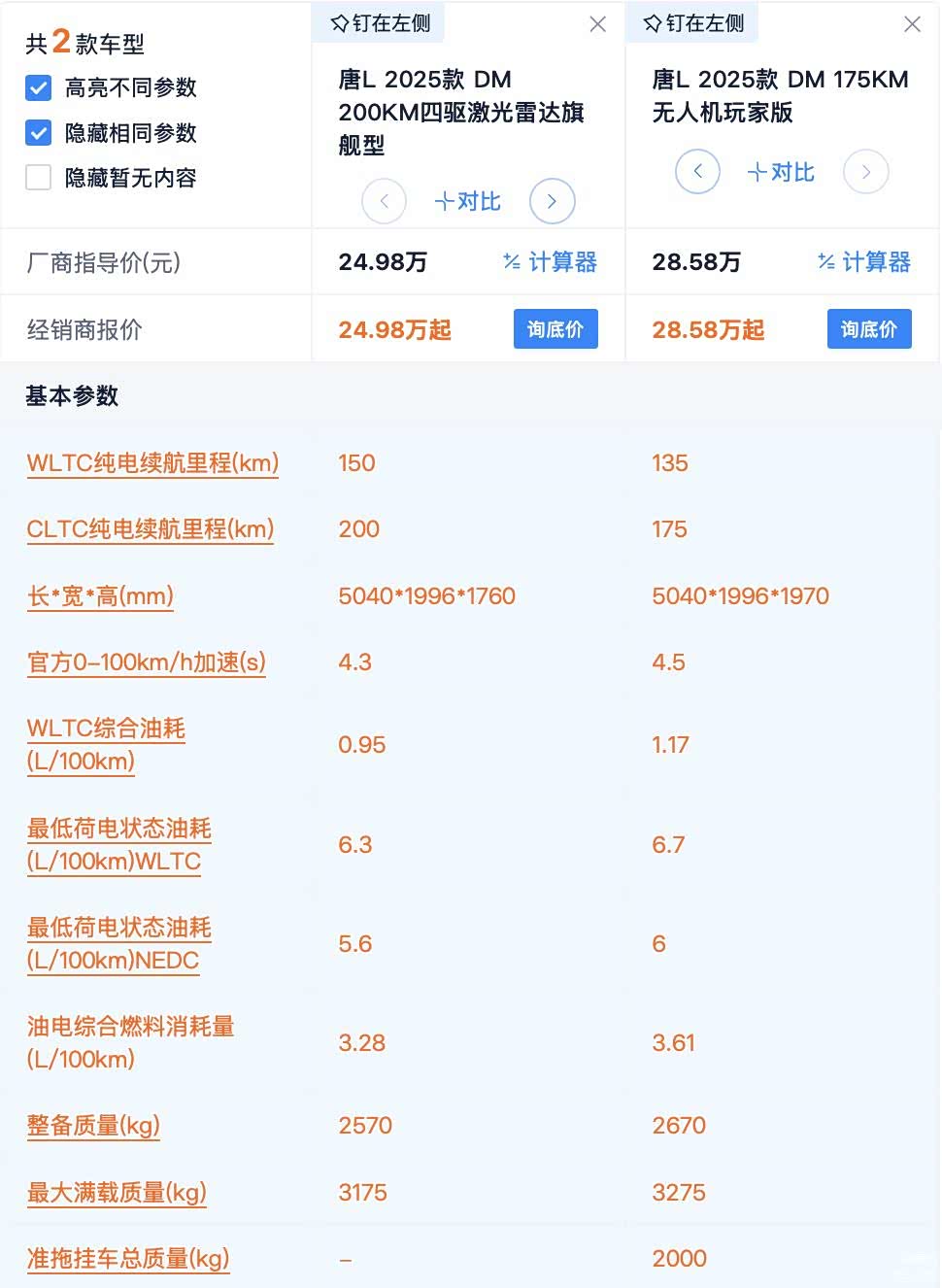The height and width of the screenshot is (1288, 942).
Task: Open 计算器 for the 28.58万 model
Action: click(x=864, y=261)
